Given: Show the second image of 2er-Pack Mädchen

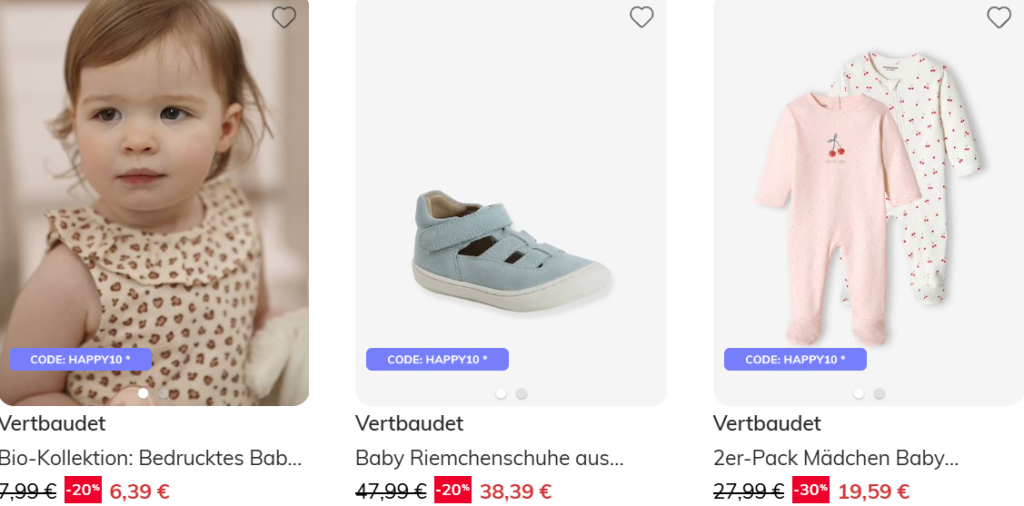Looking at the screenshot, I should [x=879, y=394].
